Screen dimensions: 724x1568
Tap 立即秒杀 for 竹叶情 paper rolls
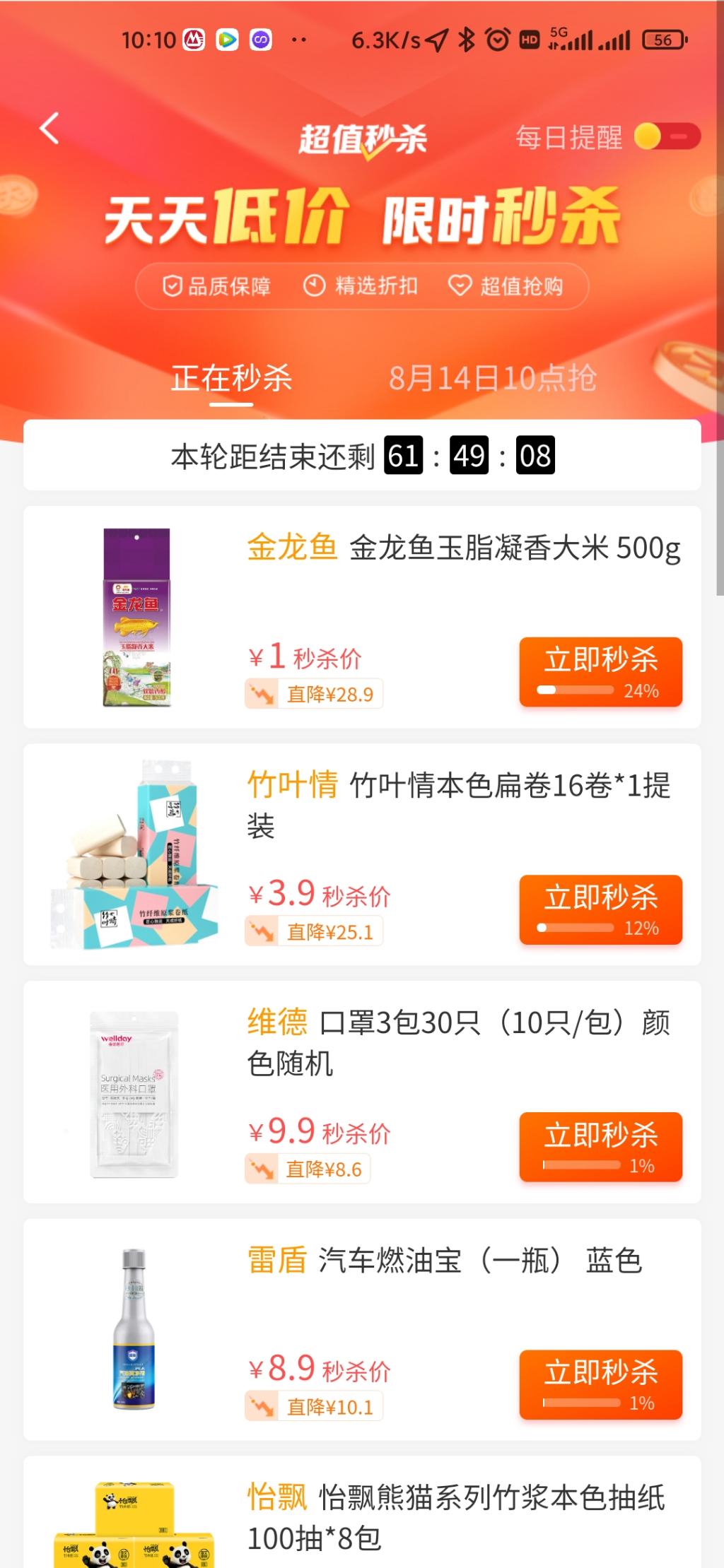[x=601, y=909]
